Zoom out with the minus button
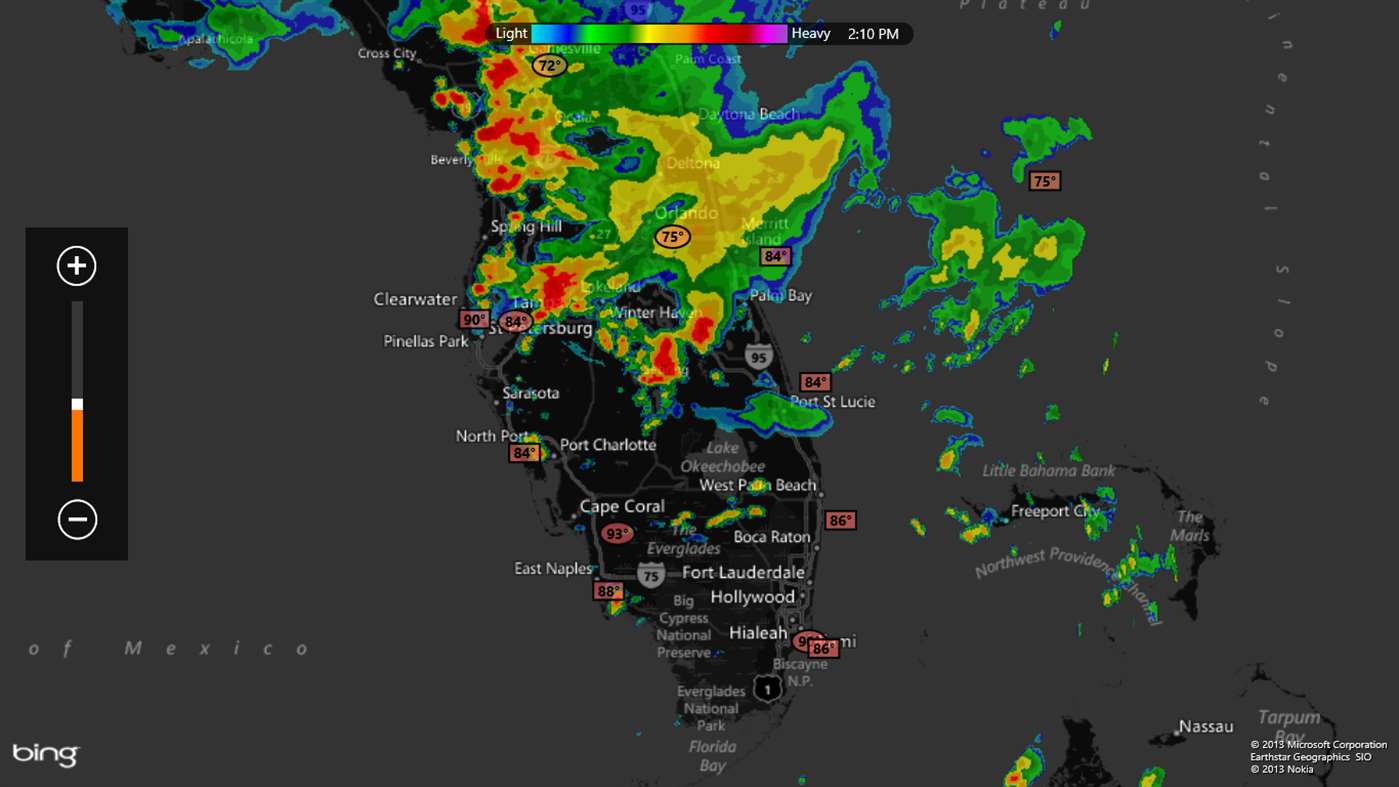Screen dimensions: 1399x787 (x=77, y=519)
